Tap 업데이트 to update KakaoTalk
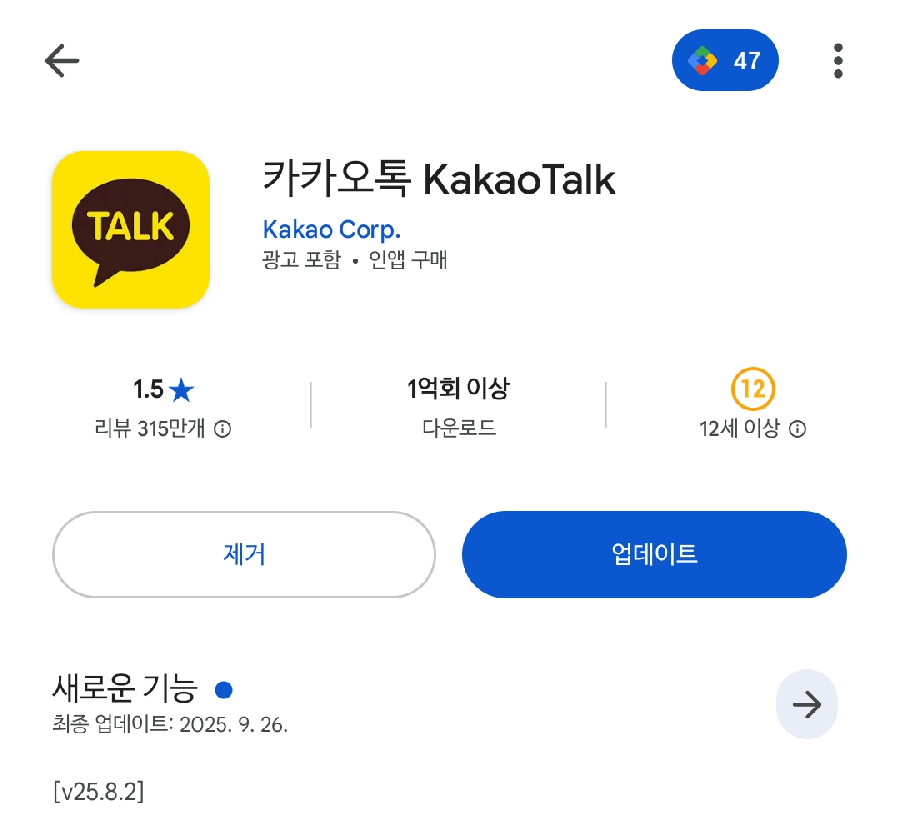The image size is (900, 833). [x=654, y=554]
